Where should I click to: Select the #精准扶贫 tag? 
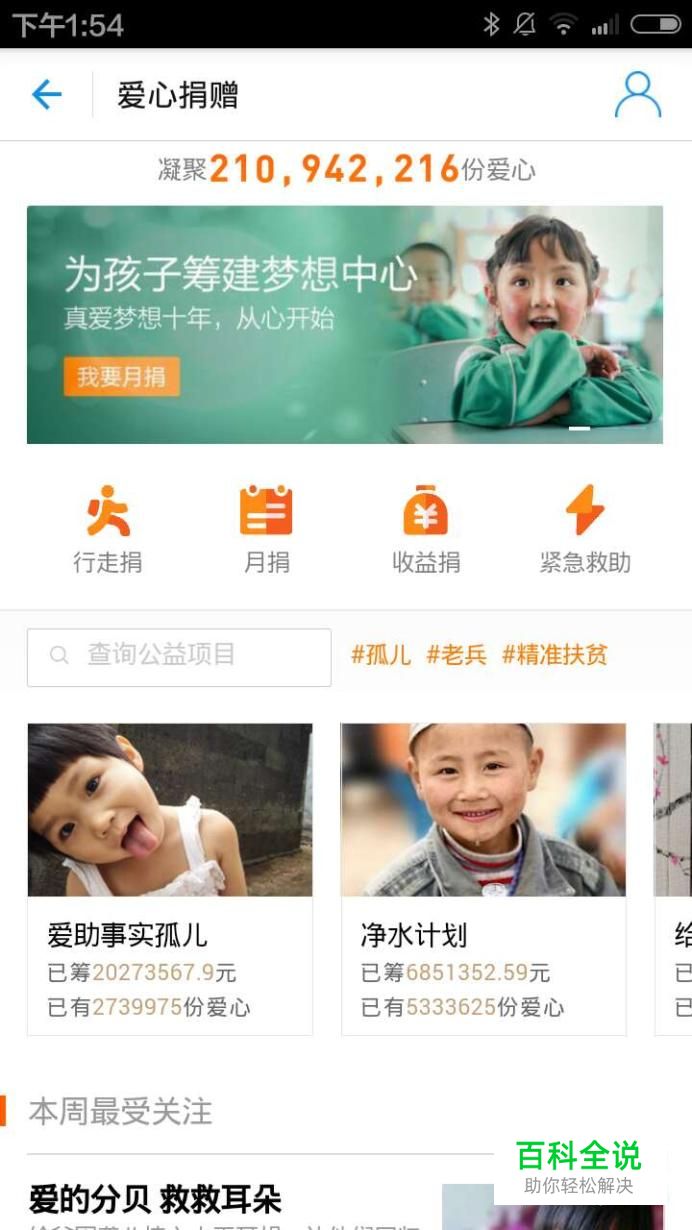click(x=554, y=656)
